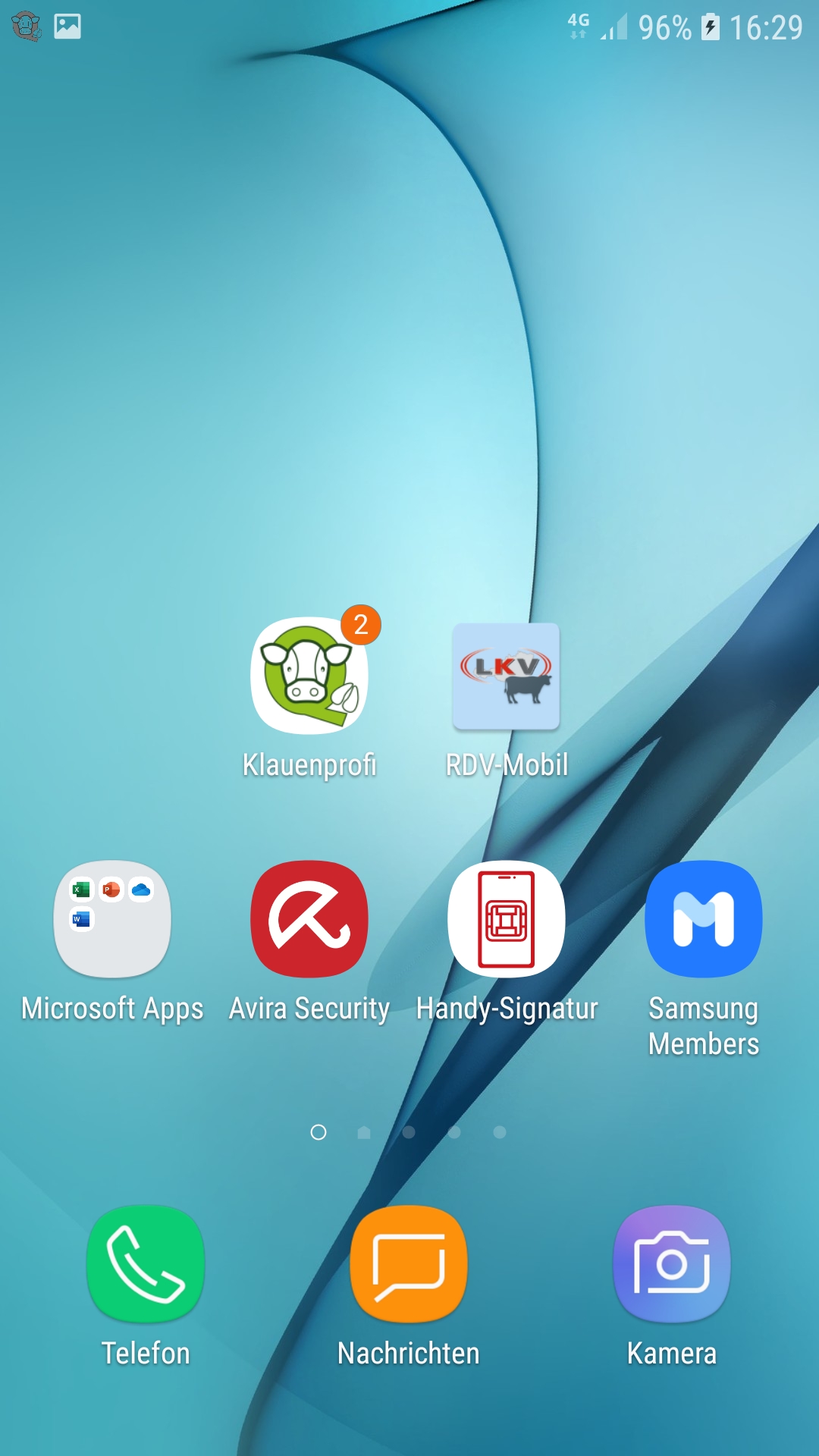Jump to the home page indicator

(x=364, y=1132)
